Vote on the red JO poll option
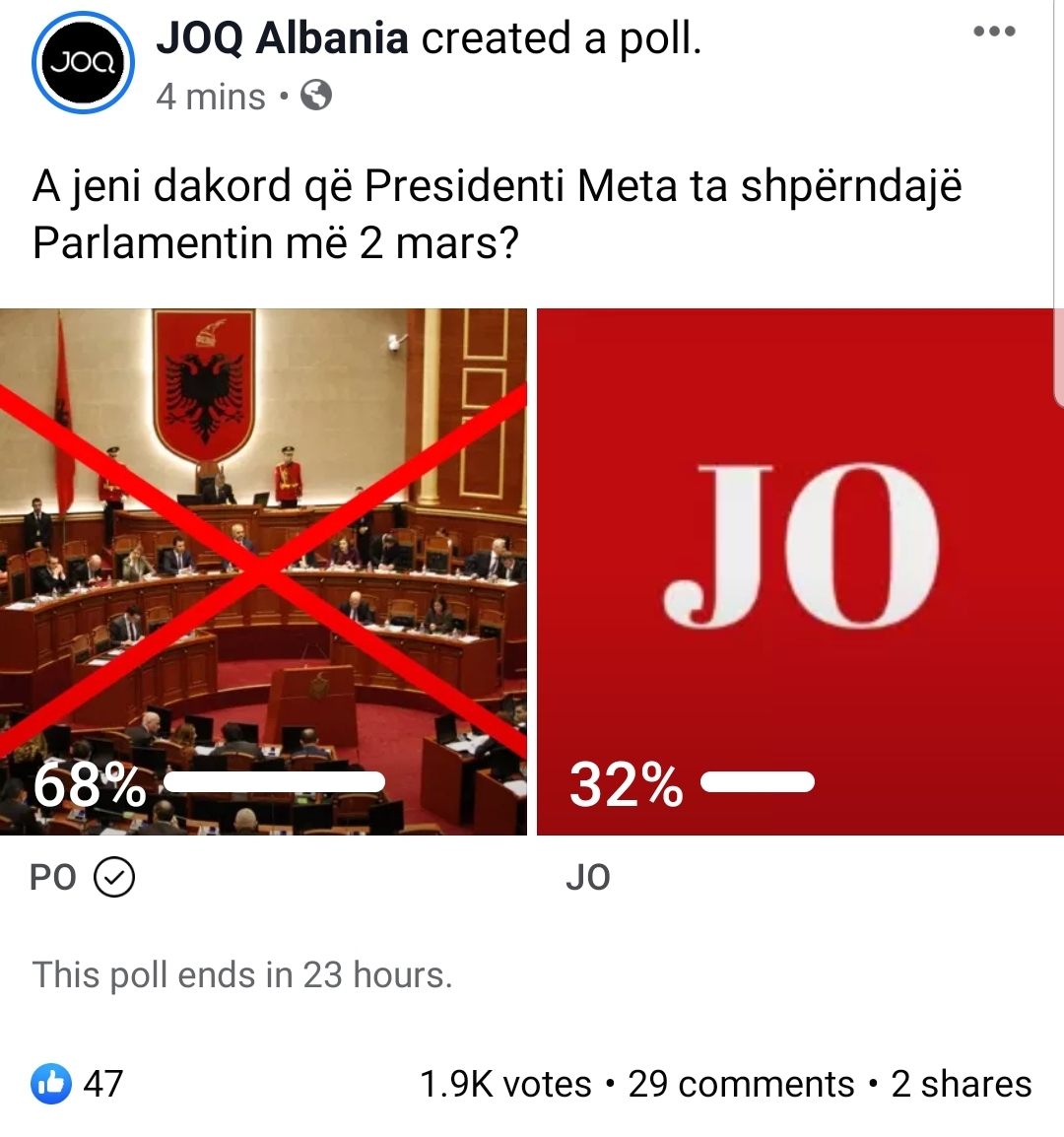 [x=799, y=571]
